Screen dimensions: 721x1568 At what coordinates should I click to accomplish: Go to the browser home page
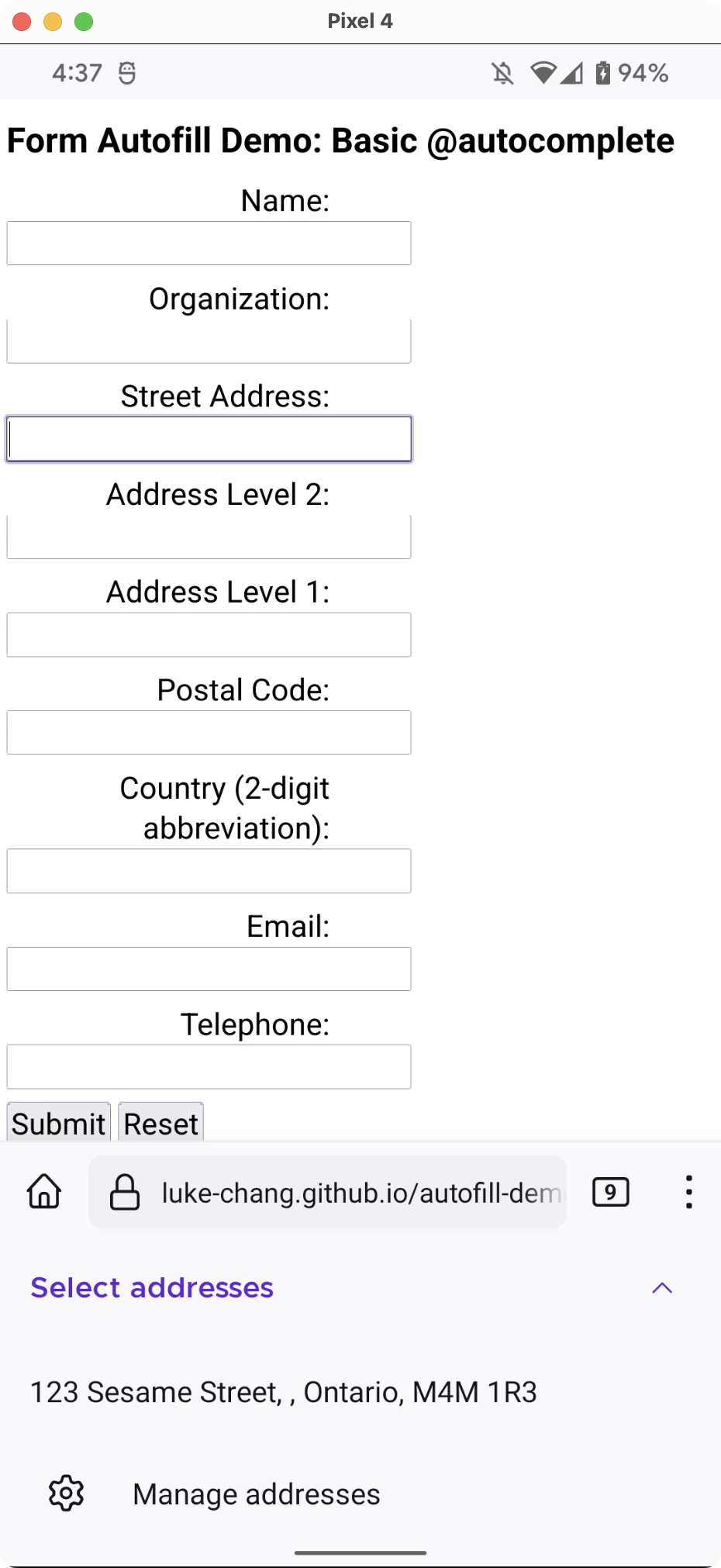click(44, 1192)
